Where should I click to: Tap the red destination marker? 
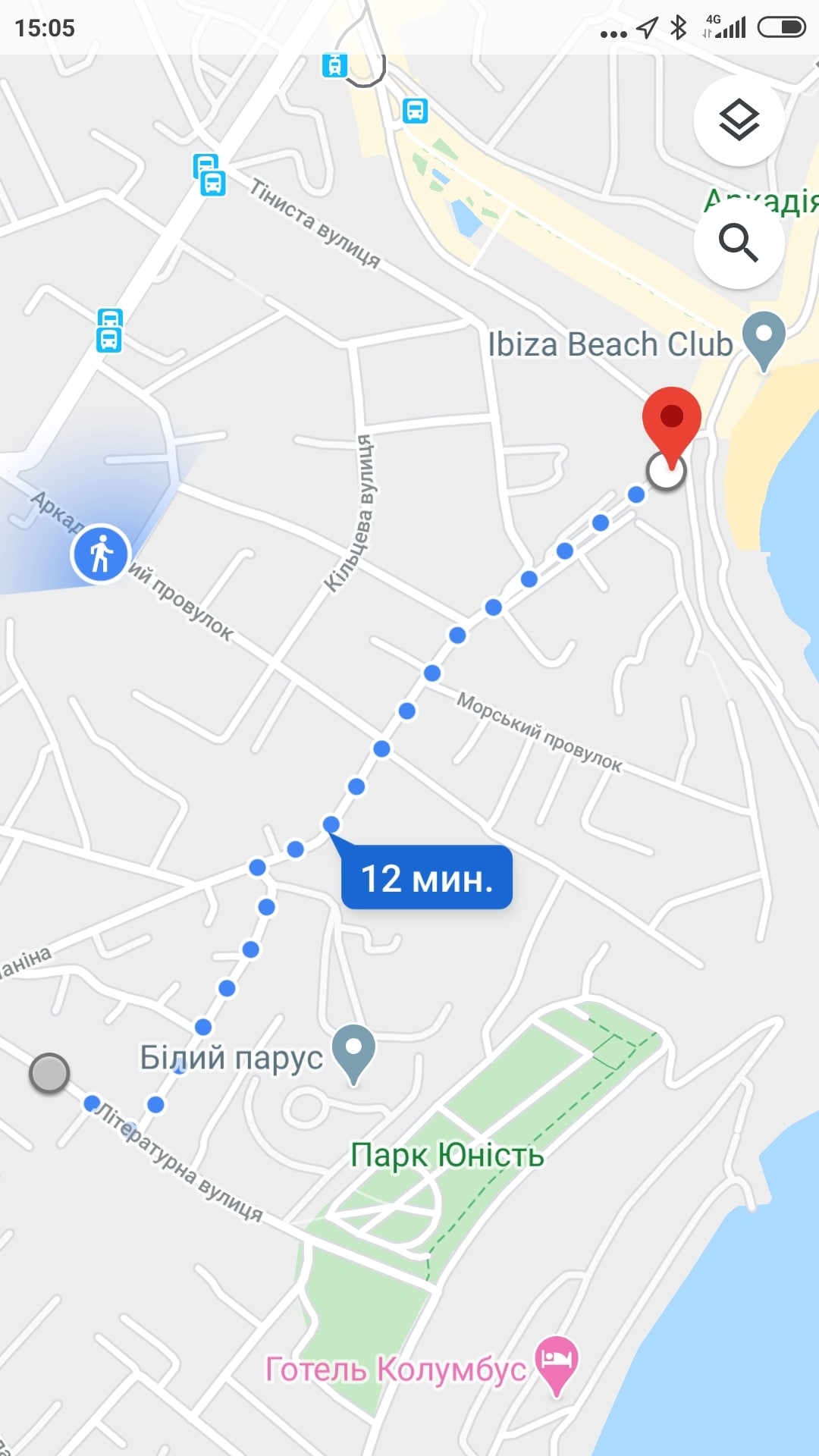(x=671, y=421)
